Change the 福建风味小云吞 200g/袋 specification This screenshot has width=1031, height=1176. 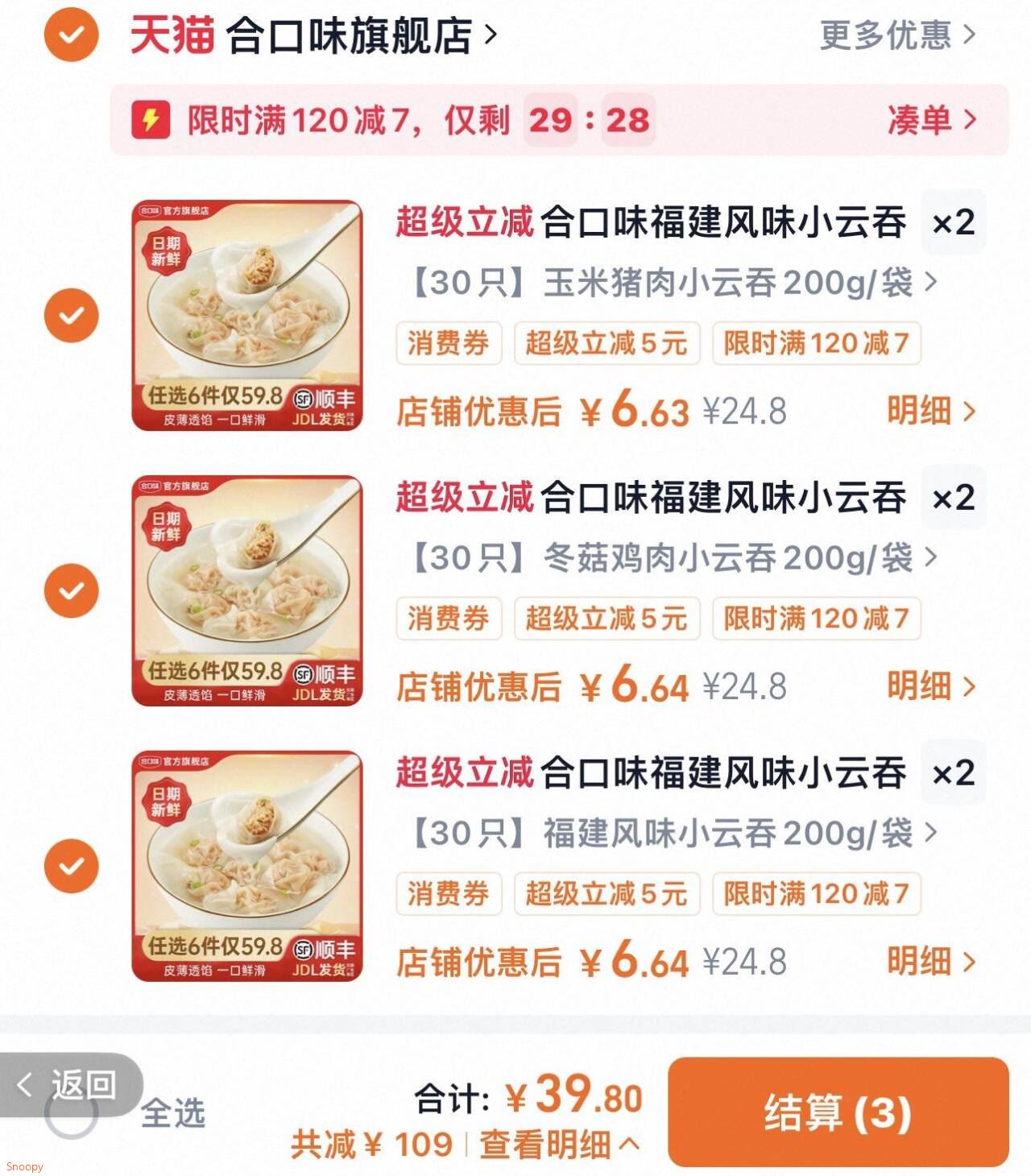coord(673,833)
